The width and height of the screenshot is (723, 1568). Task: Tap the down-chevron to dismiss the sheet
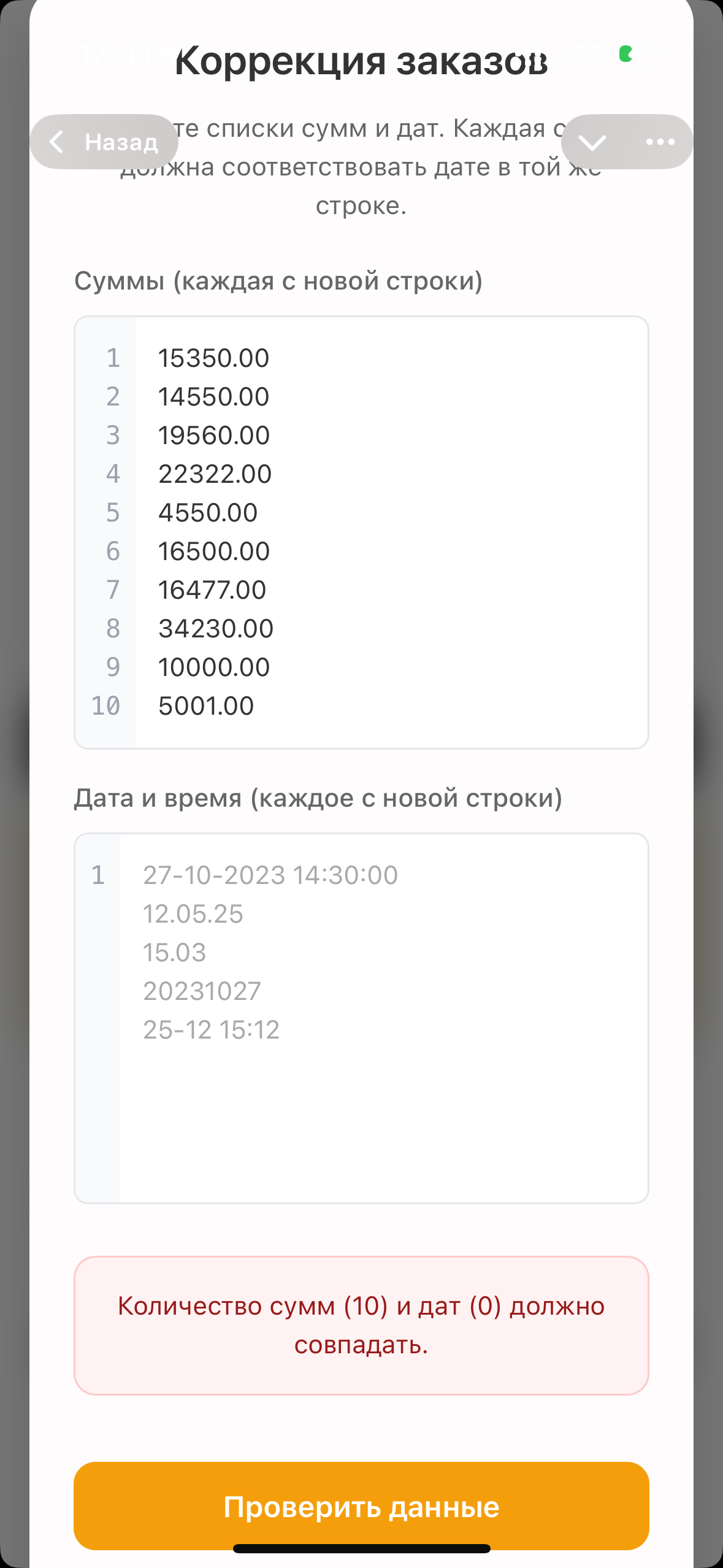pos(592,142)
